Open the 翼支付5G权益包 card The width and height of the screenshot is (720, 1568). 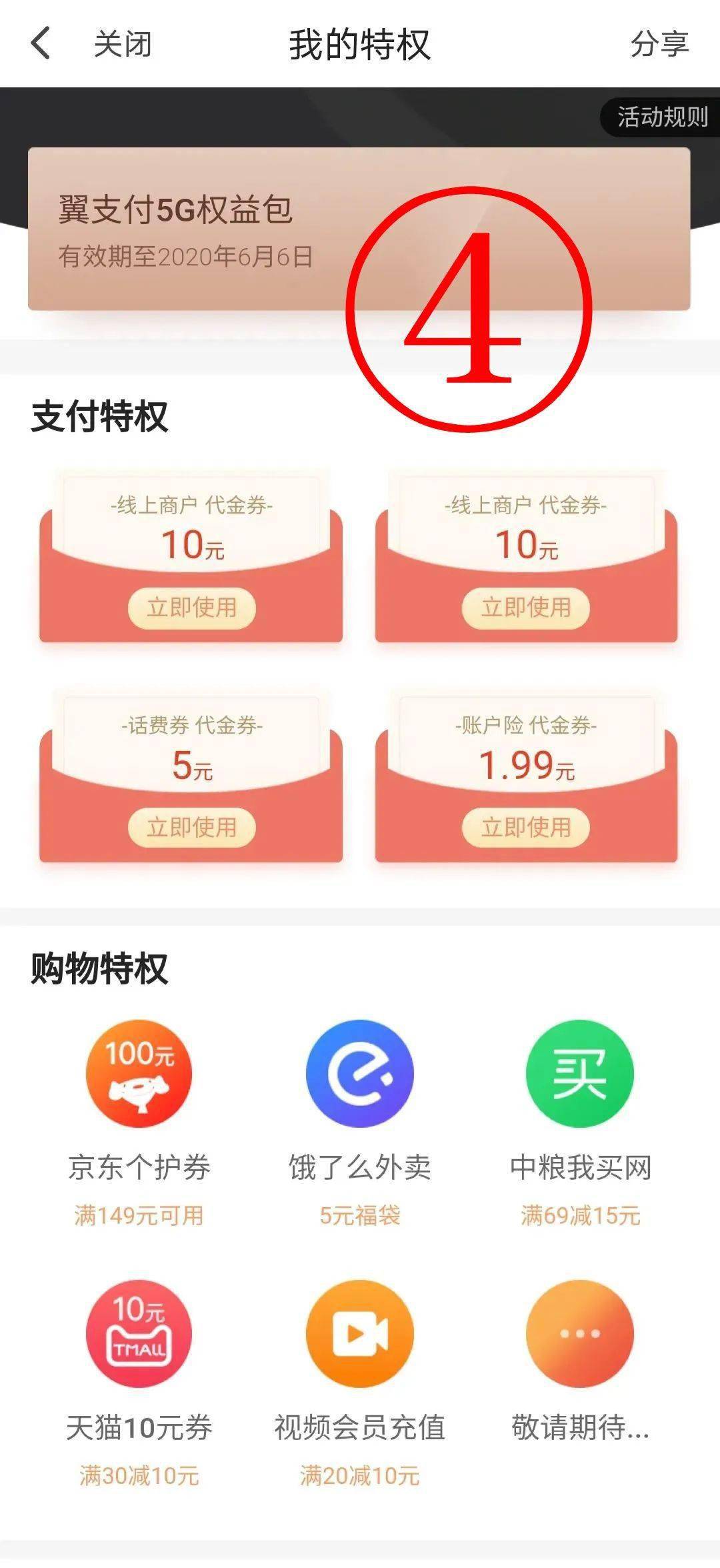pos(200,229)
